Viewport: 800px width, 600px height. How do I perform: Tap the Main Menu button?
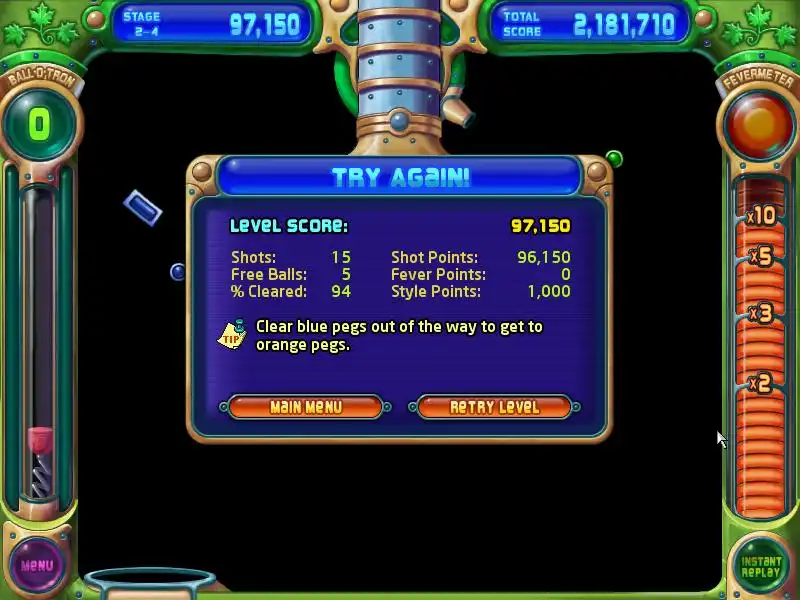(305, 407)
